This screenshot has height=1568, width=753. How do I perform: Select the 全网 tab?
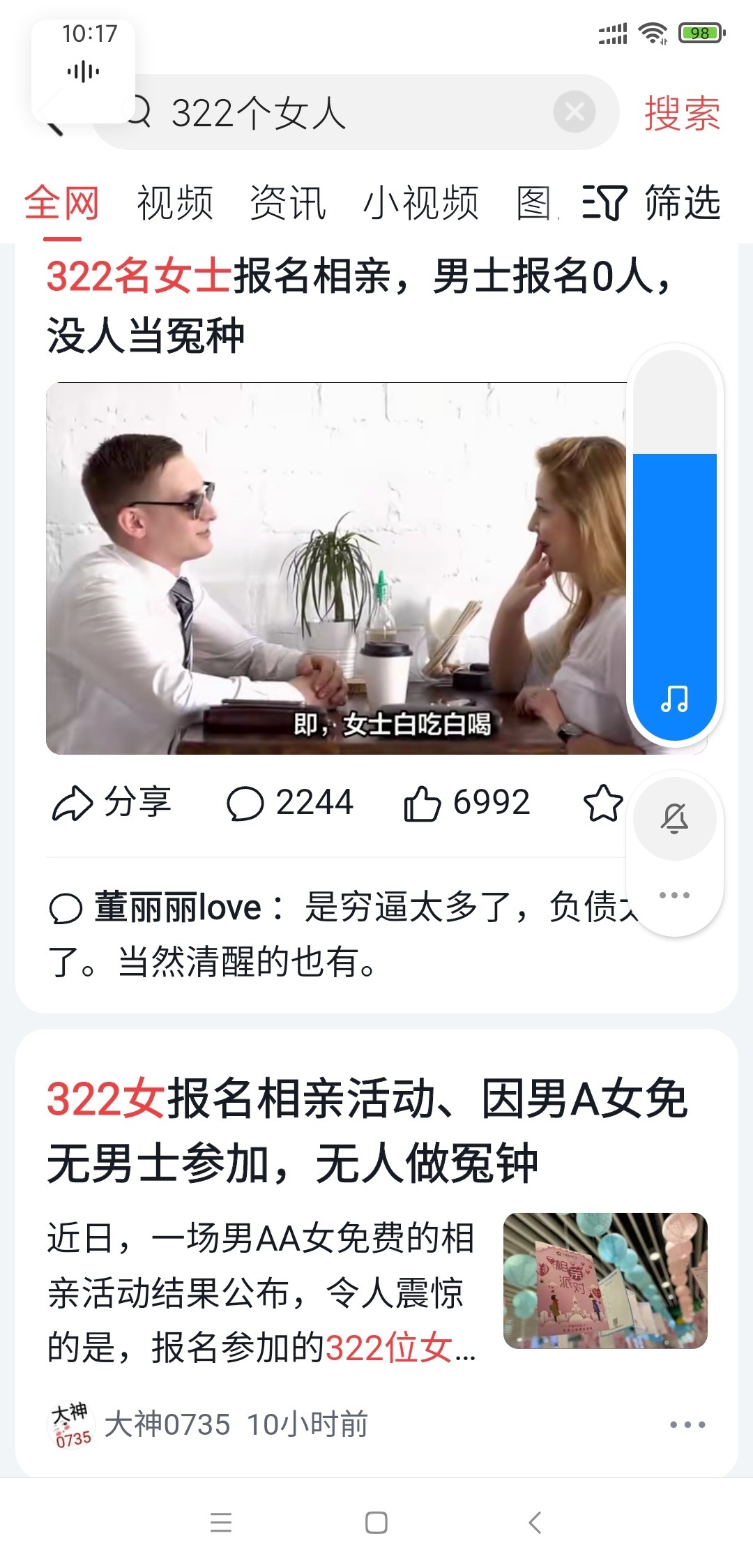click(61, 204)
